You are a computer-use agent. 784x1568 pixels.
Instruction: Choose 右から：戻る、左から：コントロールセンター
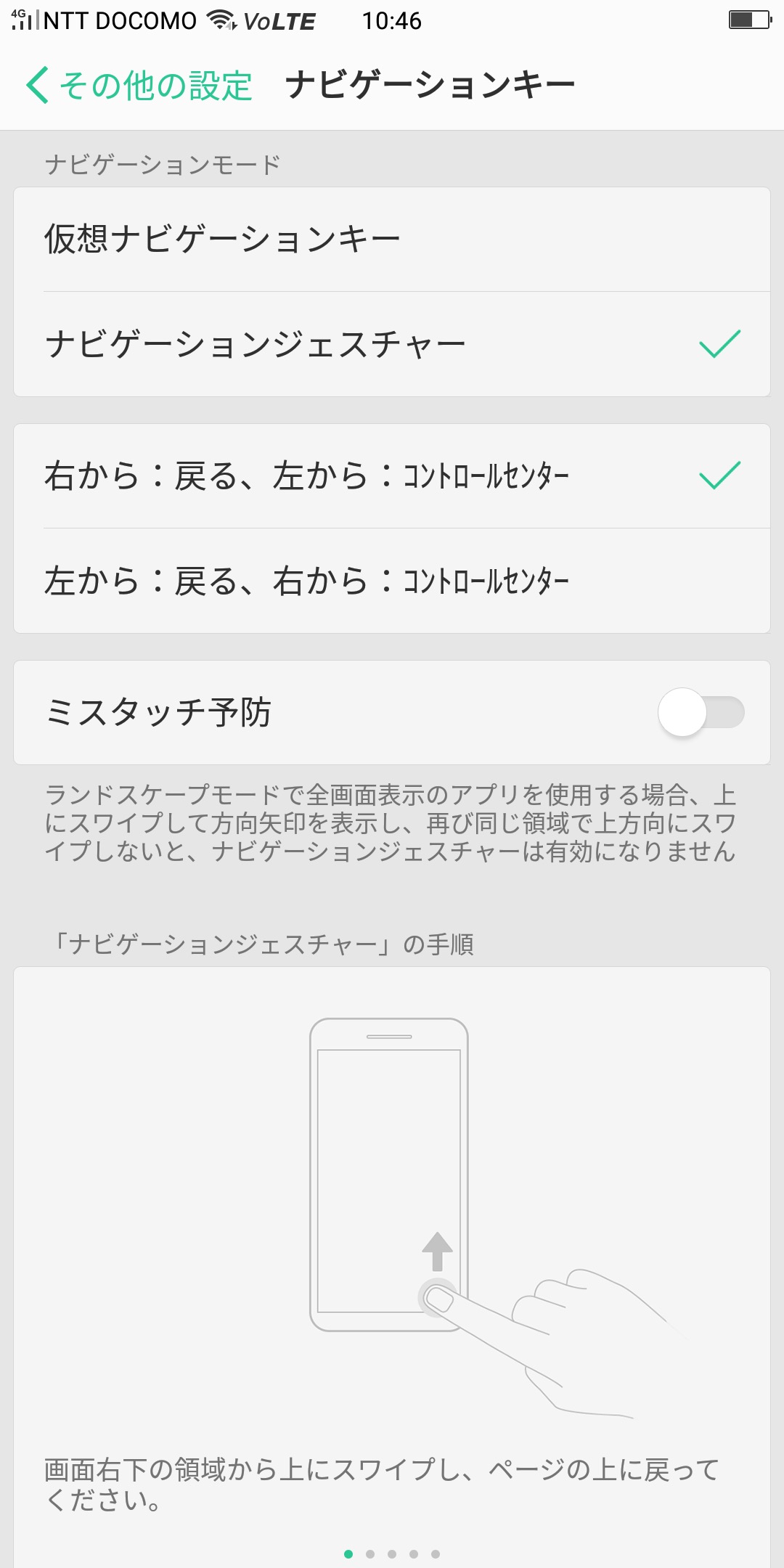[x=392, y=476]
